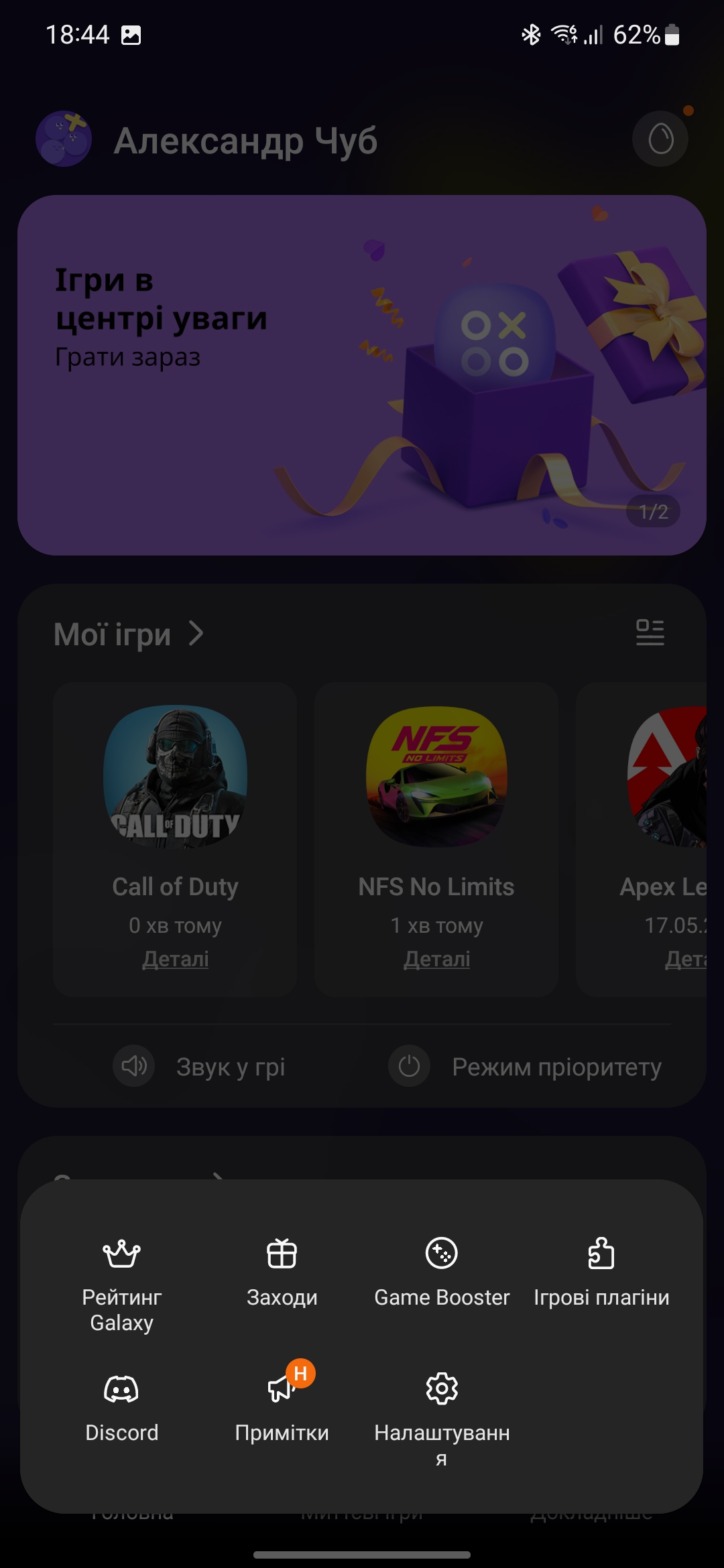This screenshot has width=724, height=1568.
Task: Open Ігрові плагіни
Action: pyautogui.click(x=601, y=1272)
